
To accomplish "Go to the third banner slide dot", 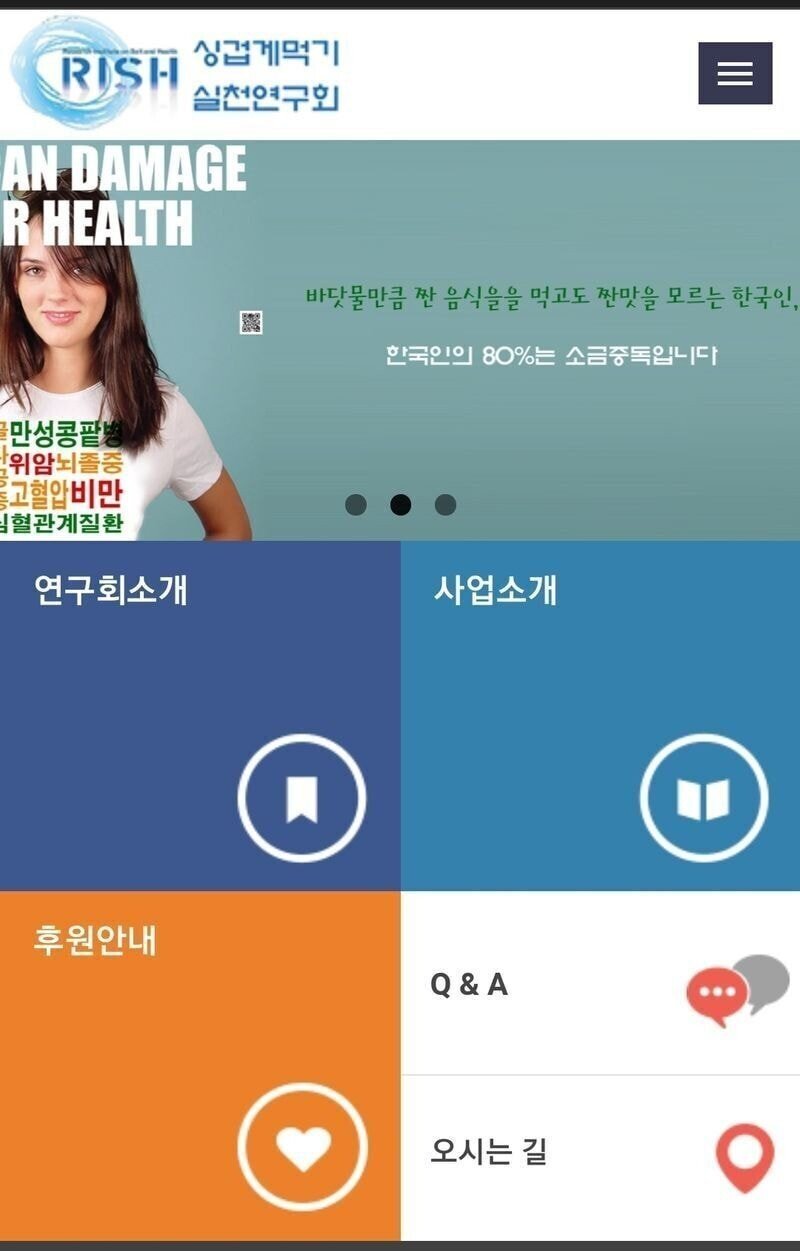I will [446, 505].
